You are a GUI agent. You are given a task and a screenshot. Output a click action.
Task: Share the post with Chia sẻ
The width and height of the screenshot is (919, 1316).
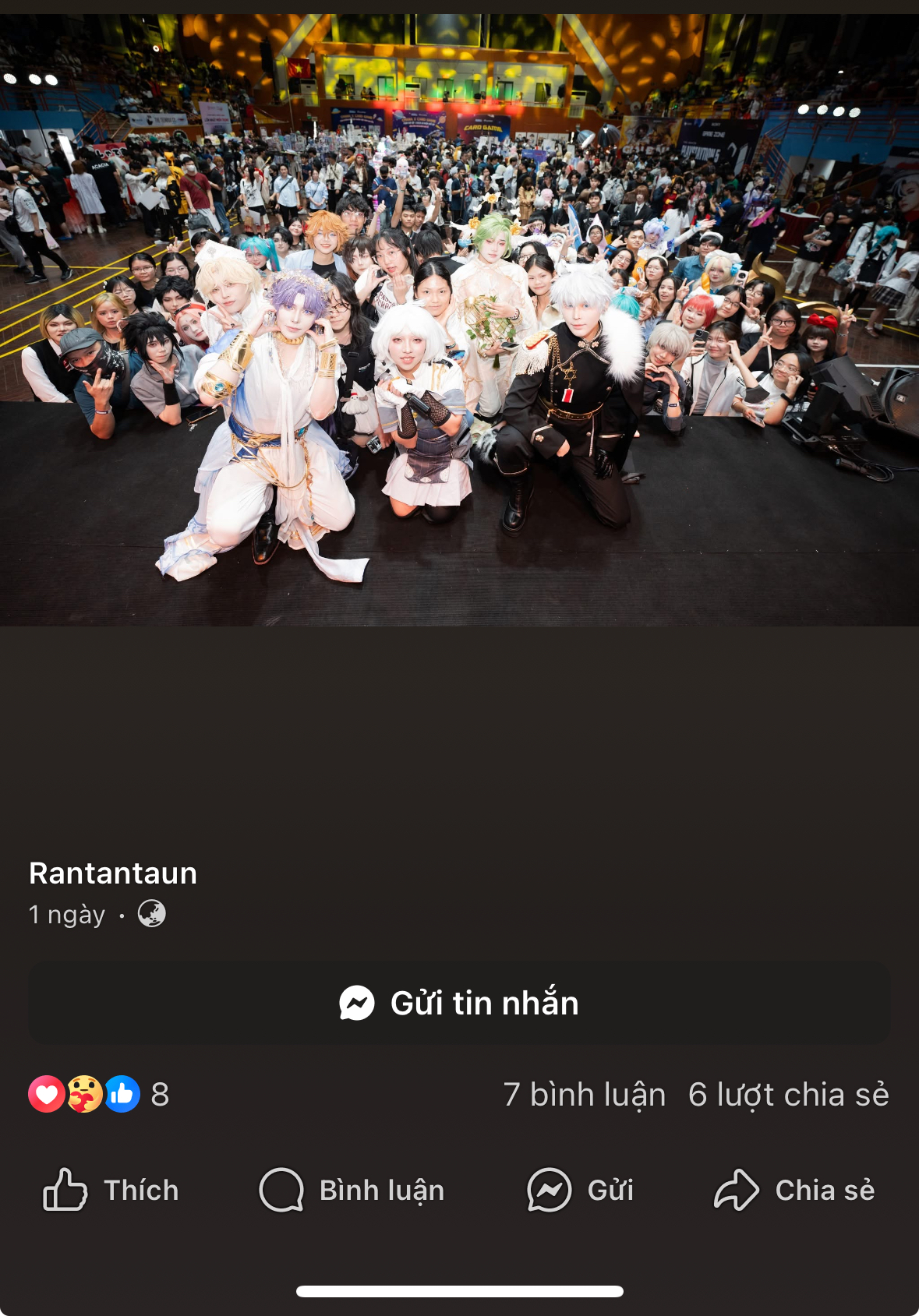[x=794, y=1190]
